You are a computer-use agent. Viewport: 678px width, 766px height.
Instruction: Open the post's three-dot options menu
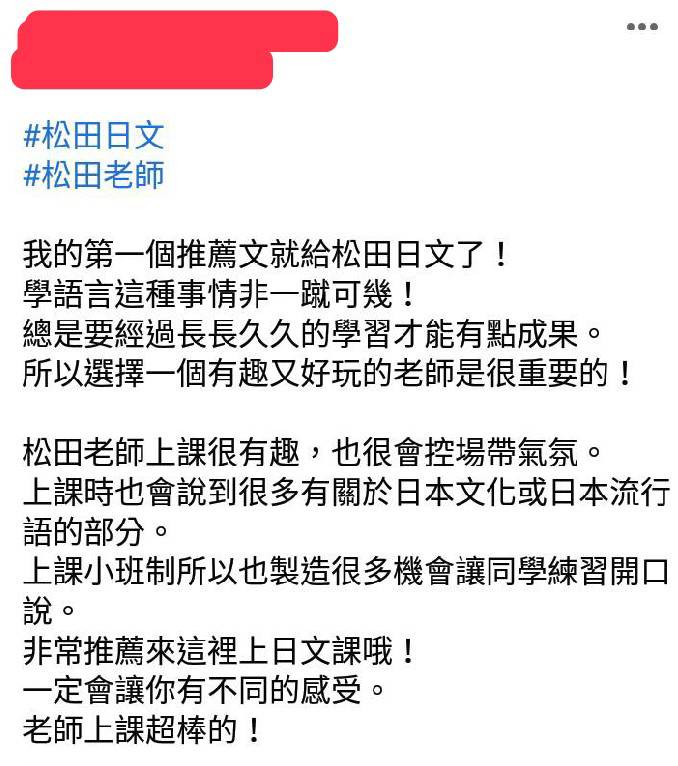pos(642,27)
